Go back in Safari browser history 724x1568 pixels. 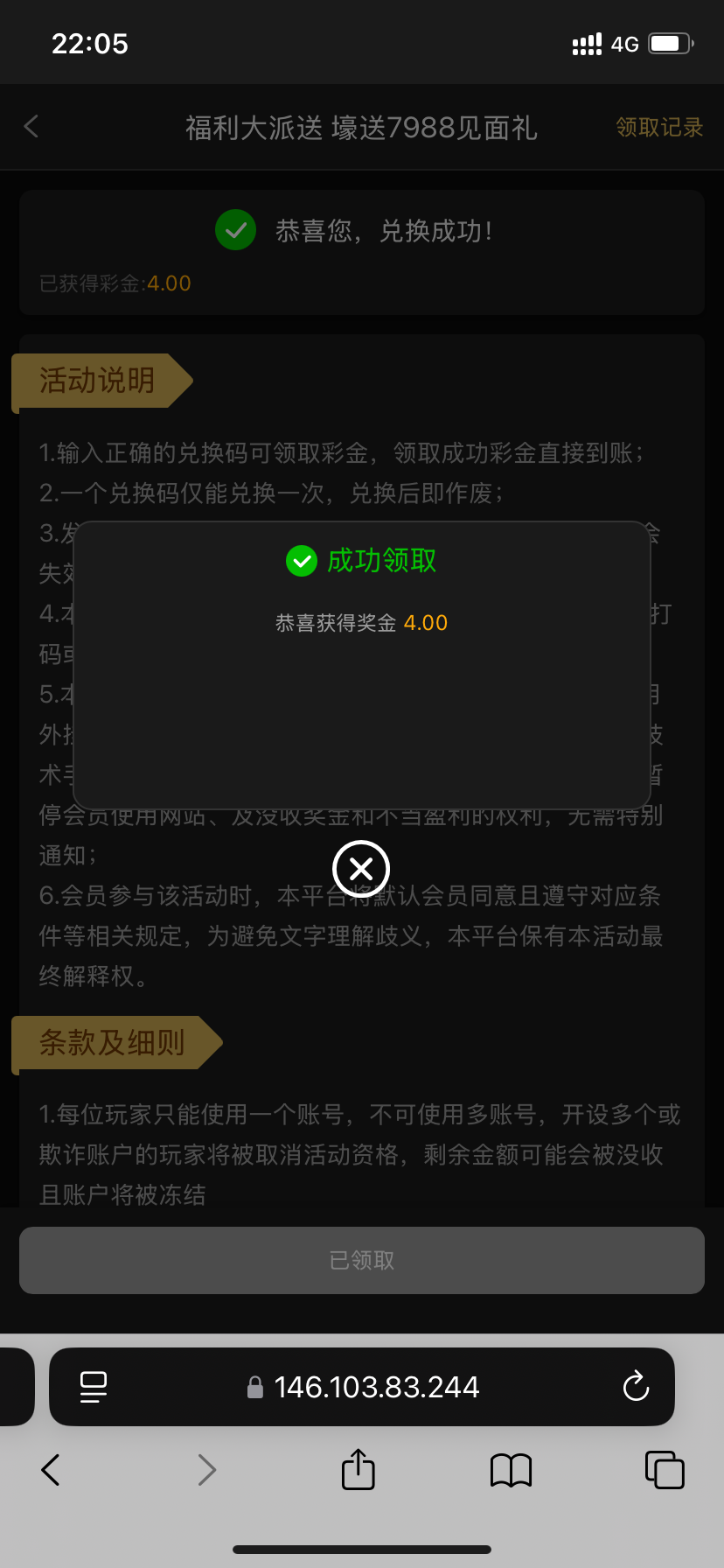tap(51, 1469)
